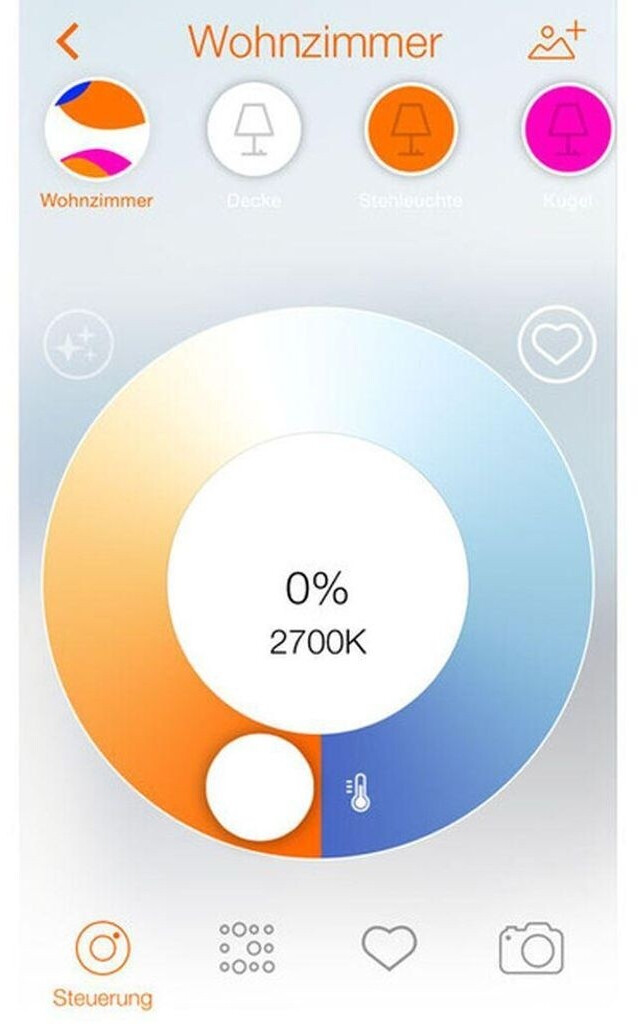Select the pink Kugel lamp
Screen dimensions: 638x1024
567,129
